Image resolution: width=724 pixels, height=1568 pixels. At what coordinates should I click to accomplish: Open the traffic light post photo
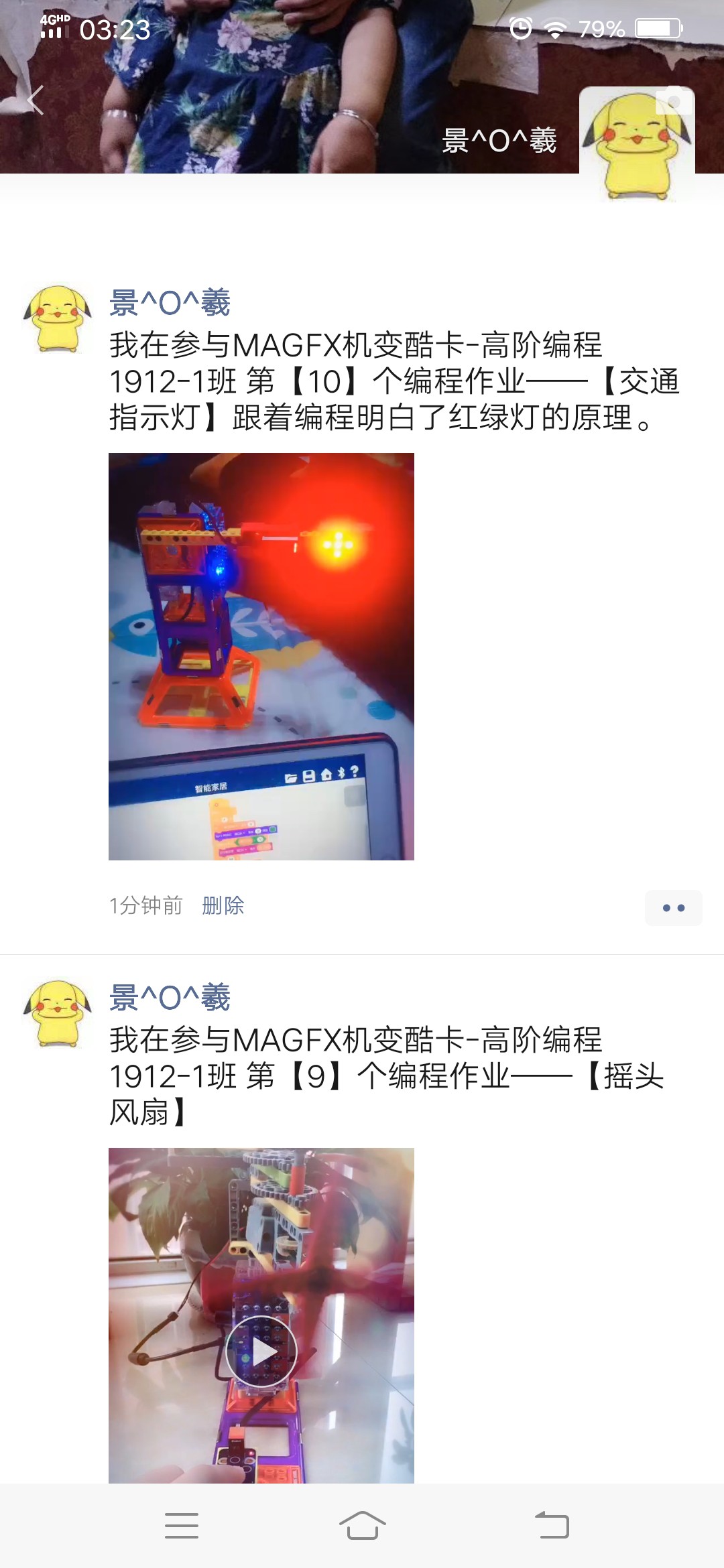261,656
